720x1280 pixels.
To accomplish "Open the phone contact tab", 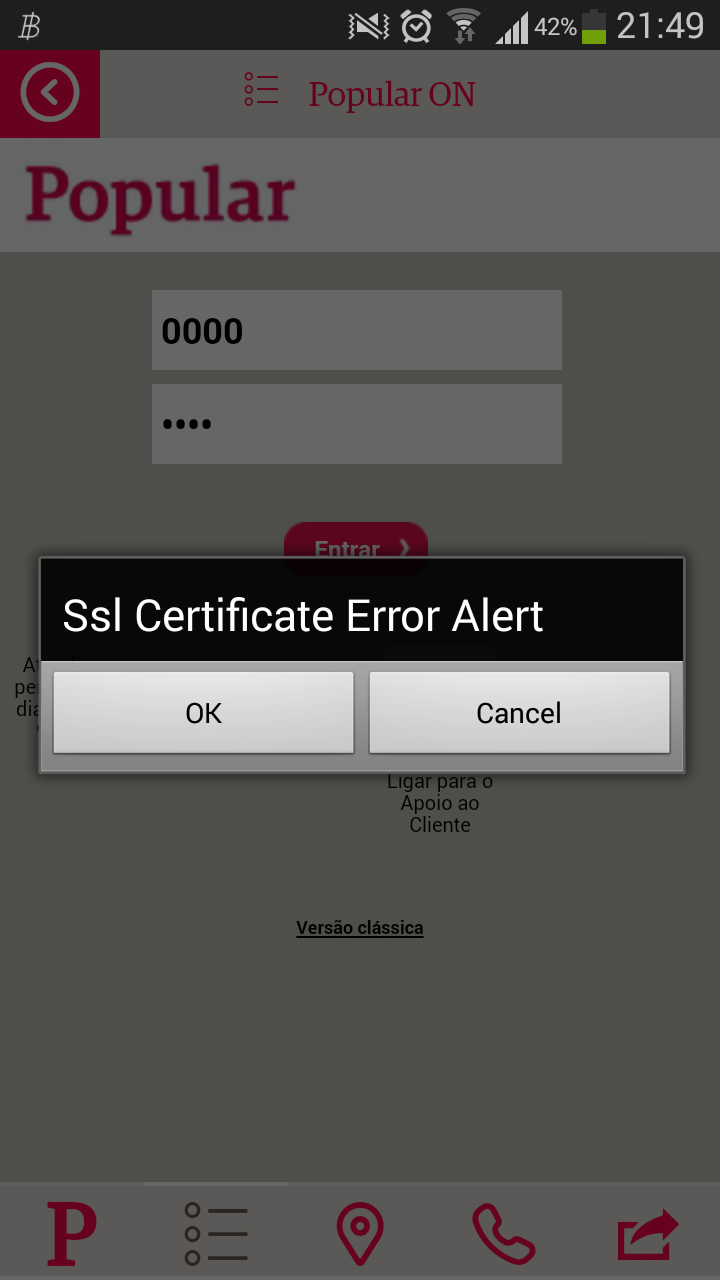I will [504, 1234].
